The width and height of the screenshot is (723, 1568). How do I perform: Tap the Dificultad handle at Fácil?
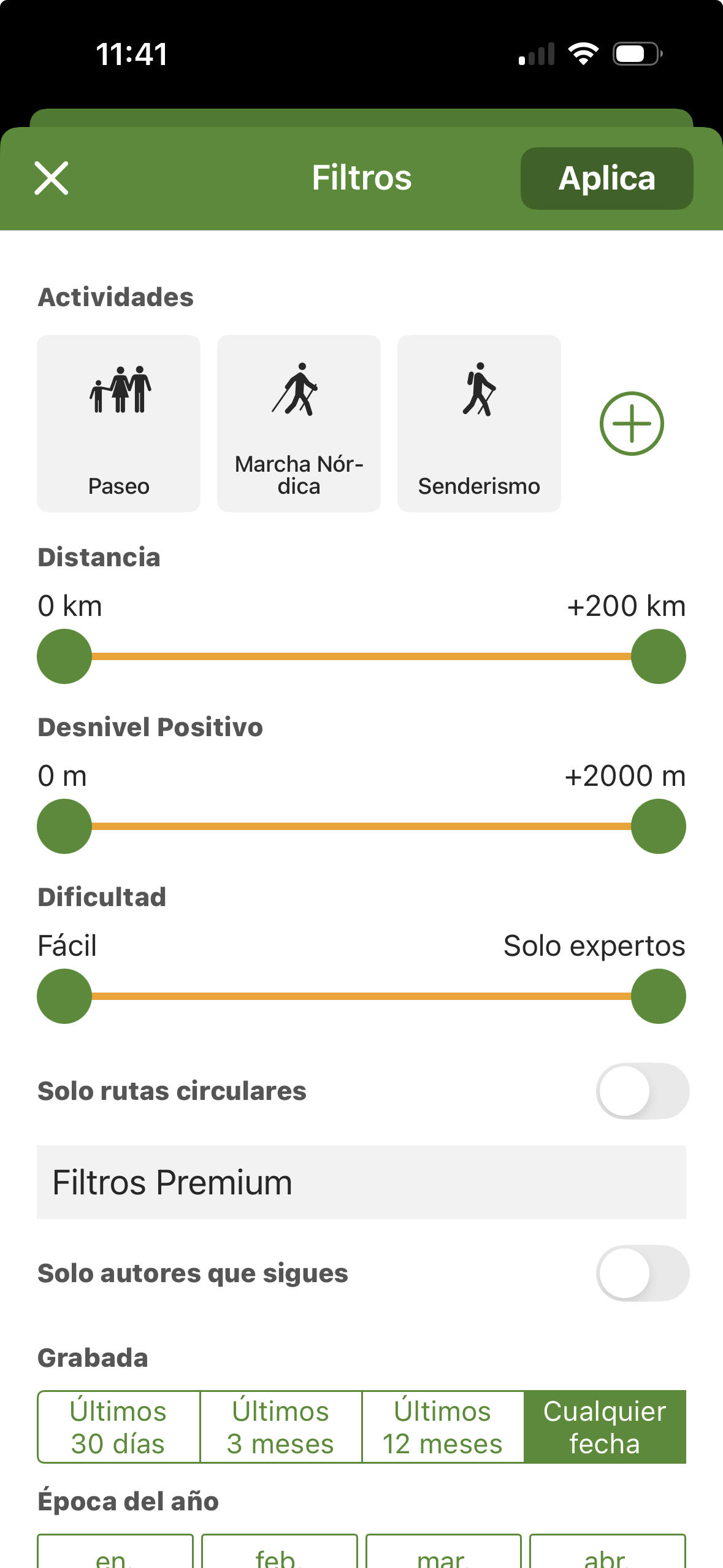click(64, 996)
